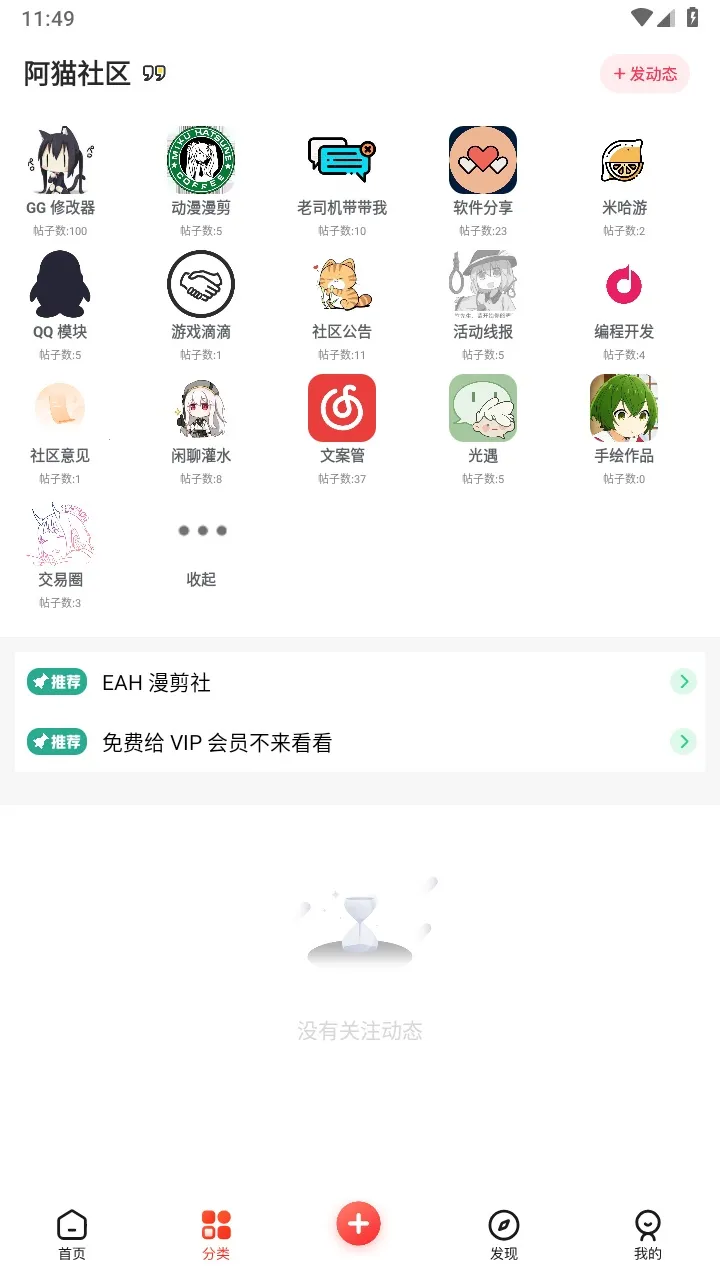Switch to the 首页 tab
Viewport: 720px width, 1280px height.
point(71,1230)
